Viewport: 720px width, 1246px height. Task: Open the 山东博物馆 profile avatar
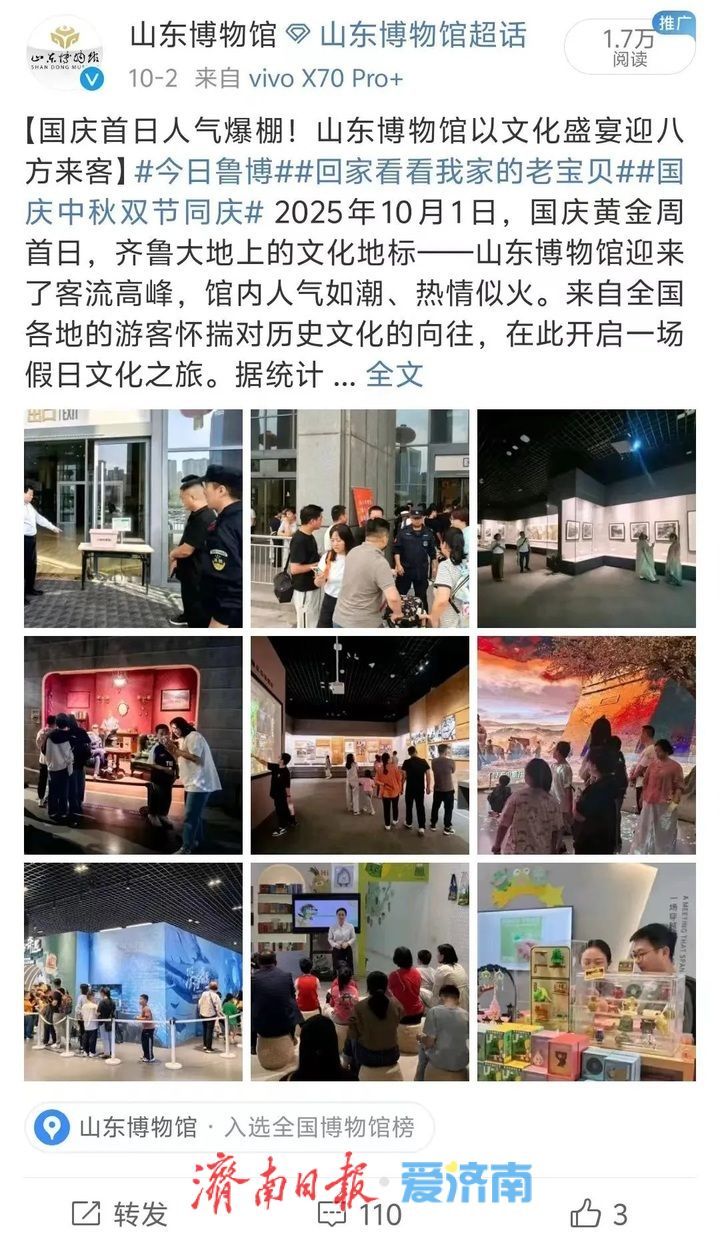click(x=64, y=52)
